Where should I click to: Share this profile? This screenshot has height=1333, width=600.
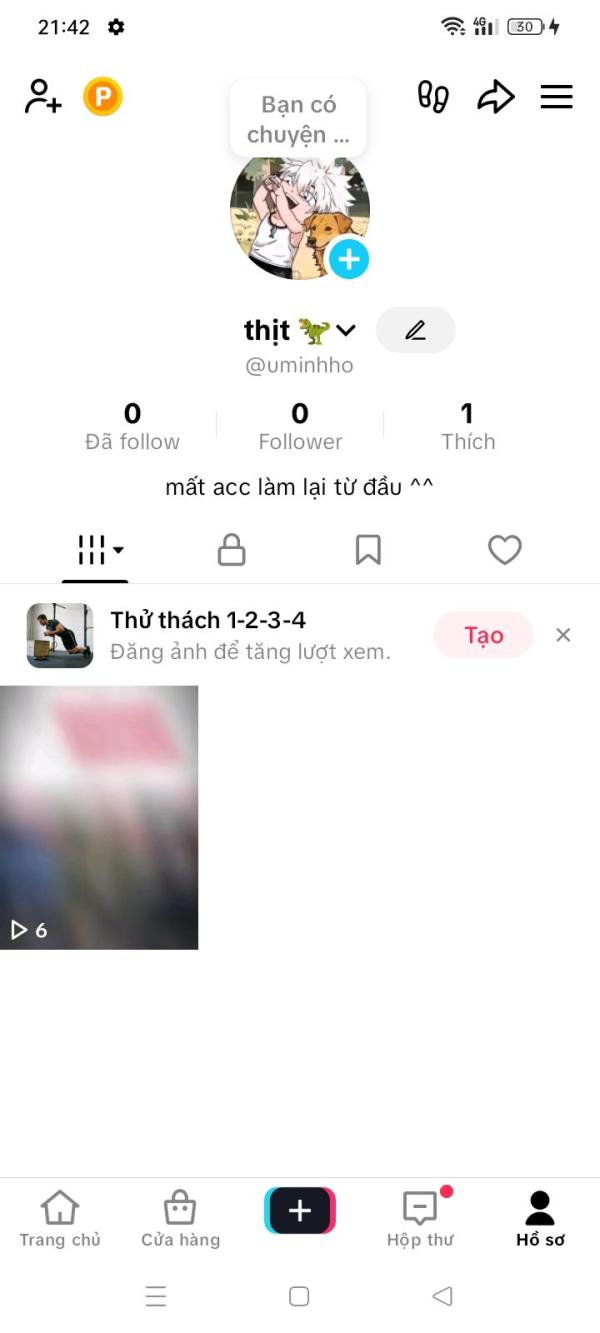(495, 97)
